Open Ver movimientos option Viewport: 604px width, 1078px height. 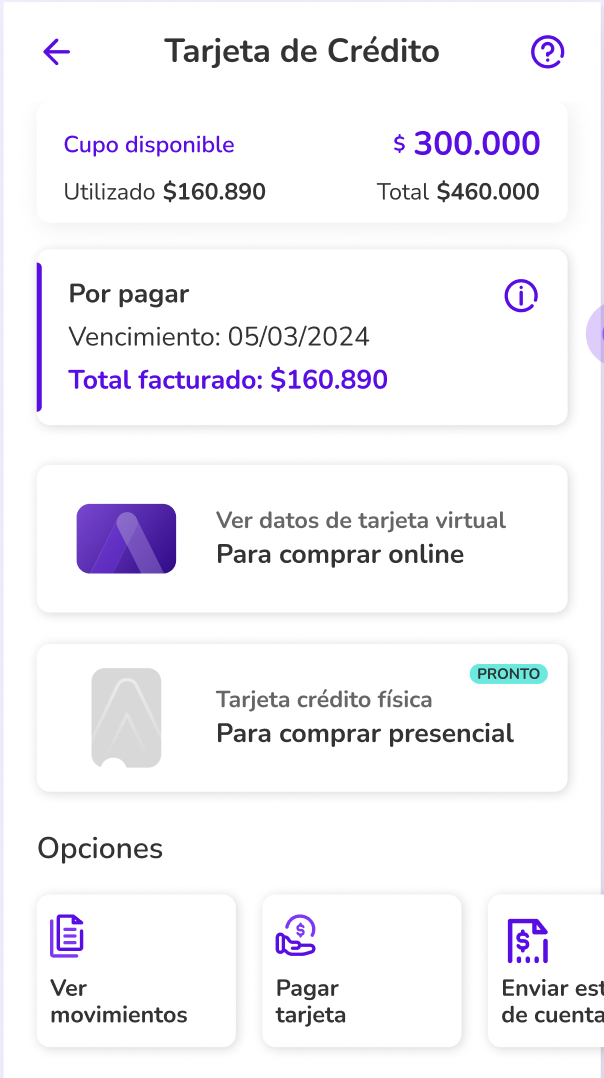[x=136, y=970]
